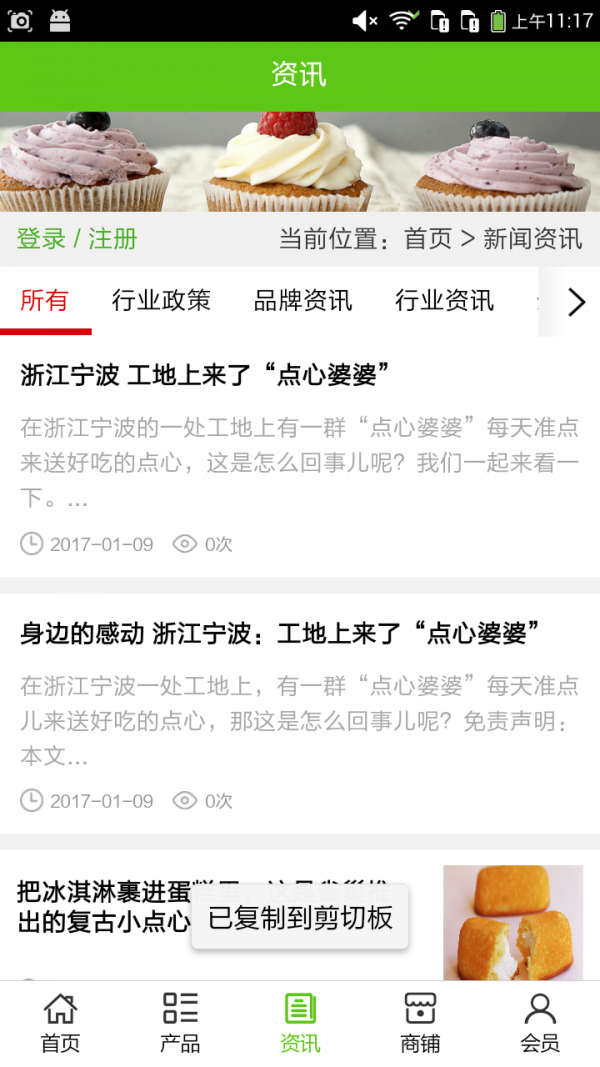Go to the 会员 bottom tab
Viewport: 600px width, 1067px height.
pos(540,1022)
